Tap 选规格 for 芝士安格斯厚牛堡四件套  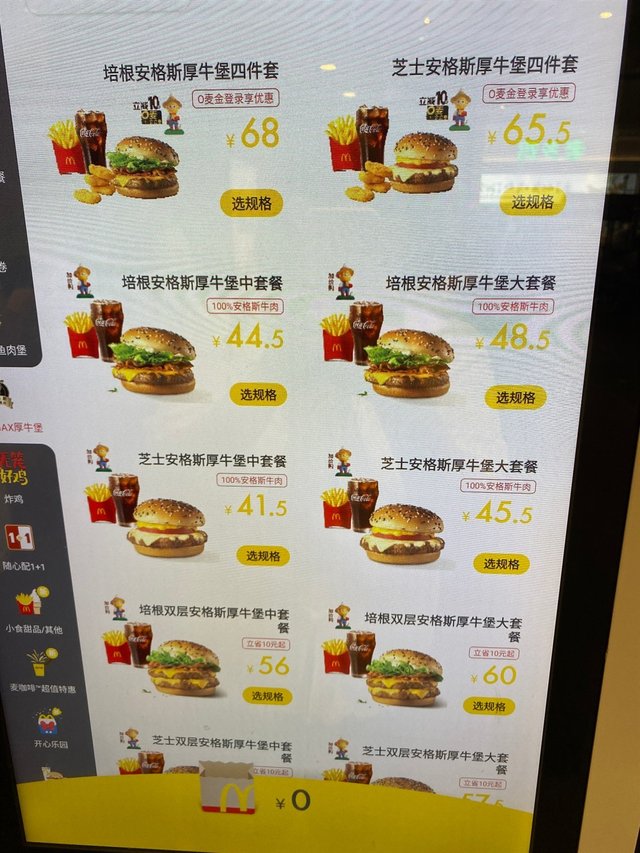tap(532, 201)
